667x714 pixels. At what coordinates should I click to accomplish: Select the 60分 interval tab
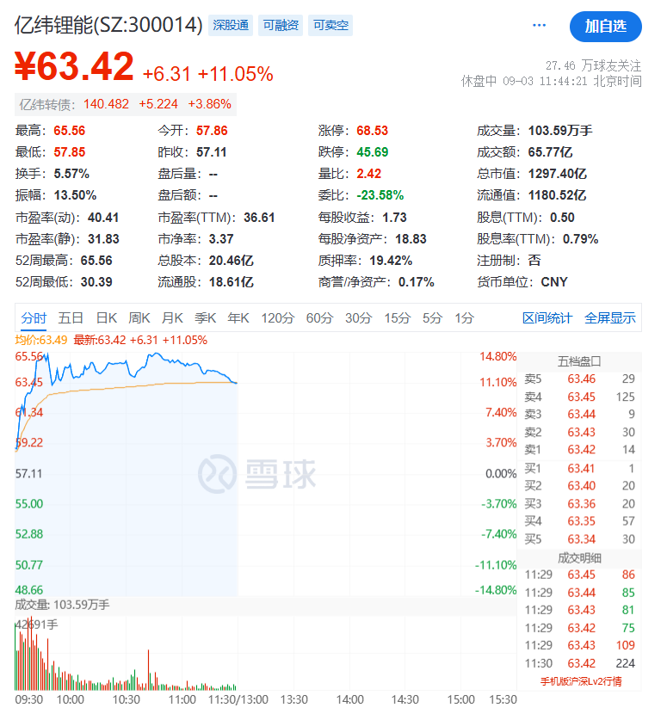pyautogui.click(x=319, y=318)
